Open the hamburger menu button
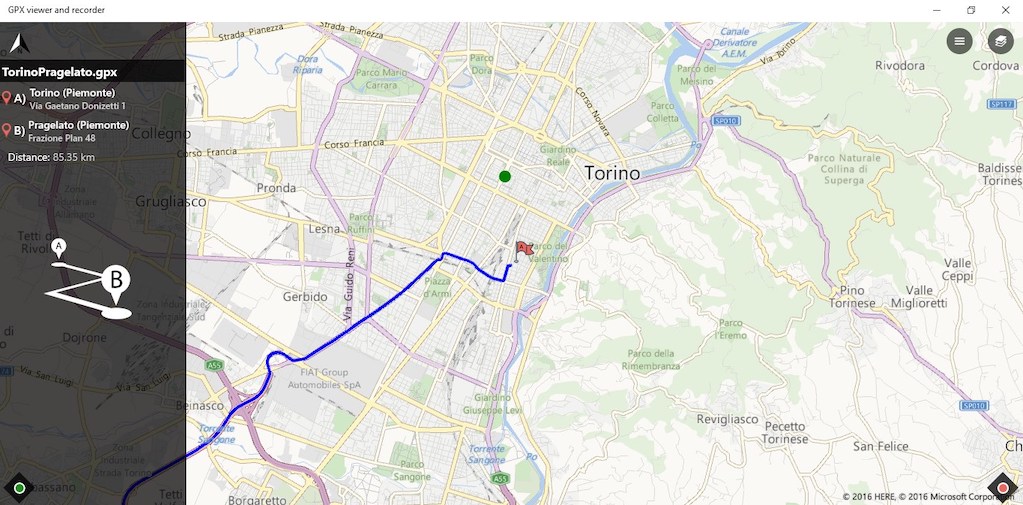The image size is (1023, 505). [959, 41]
